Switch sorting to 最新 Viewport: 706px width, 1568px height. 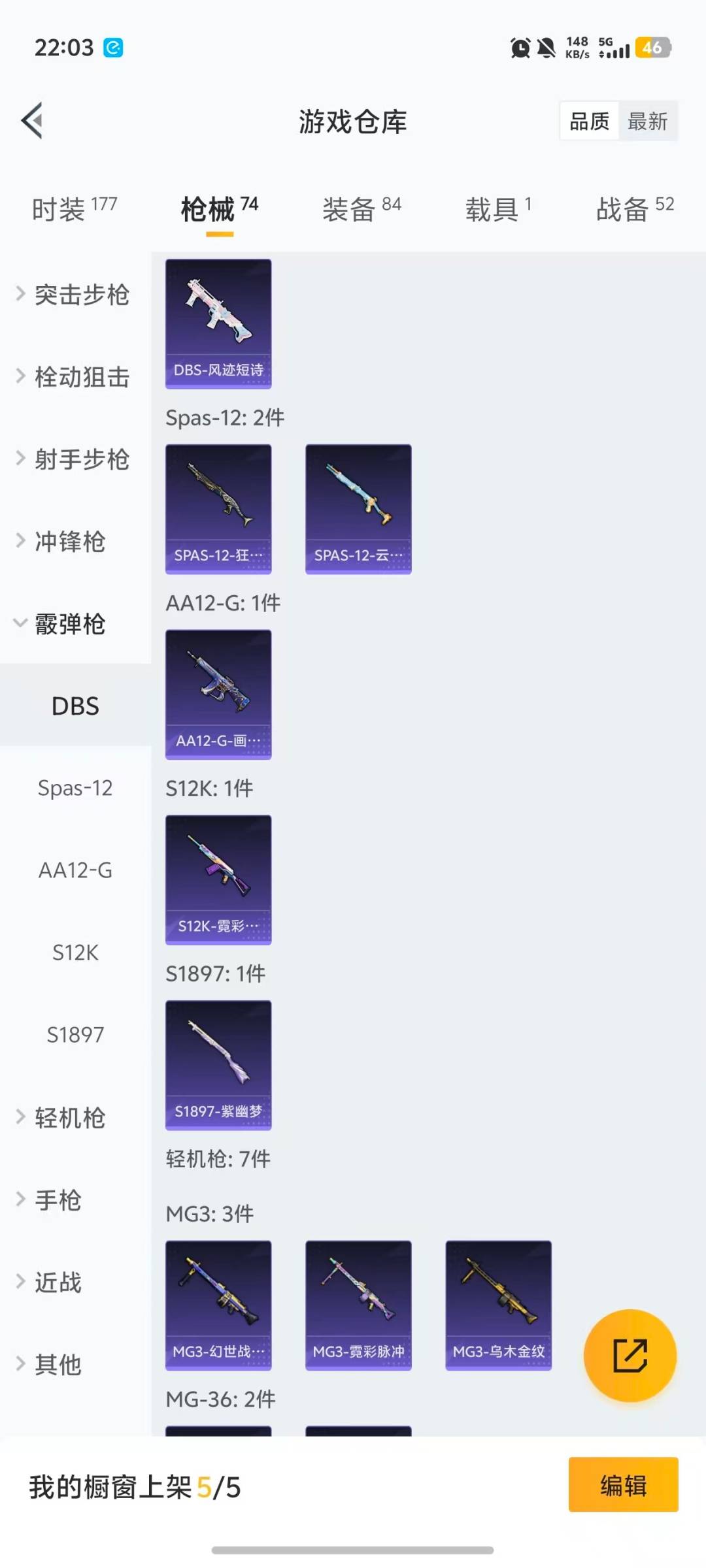click(648, 121)
